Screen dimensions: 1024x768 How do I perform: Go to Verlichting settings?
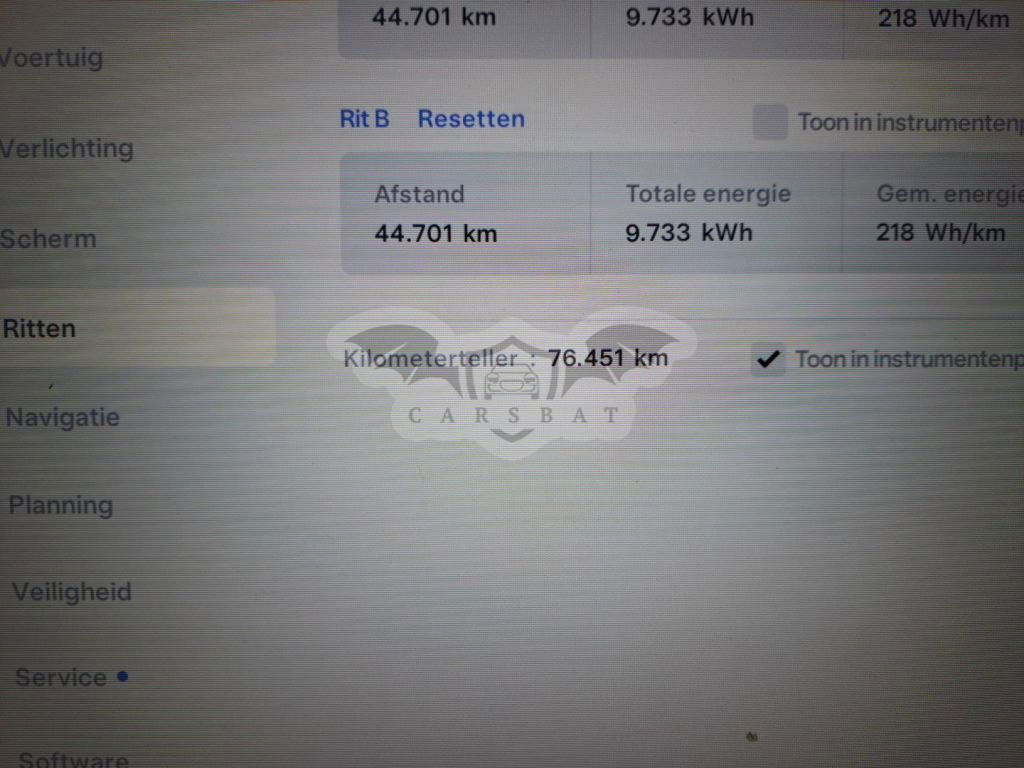click(67, 149)
